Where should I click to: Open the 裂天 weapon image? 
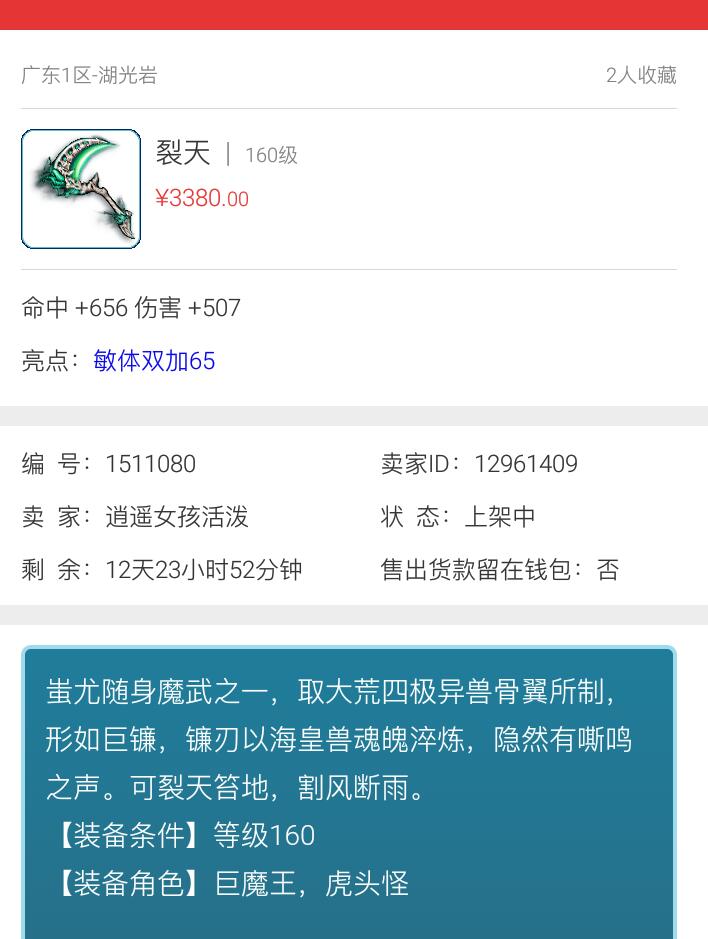pyautogui.click(x=81, y=188)
